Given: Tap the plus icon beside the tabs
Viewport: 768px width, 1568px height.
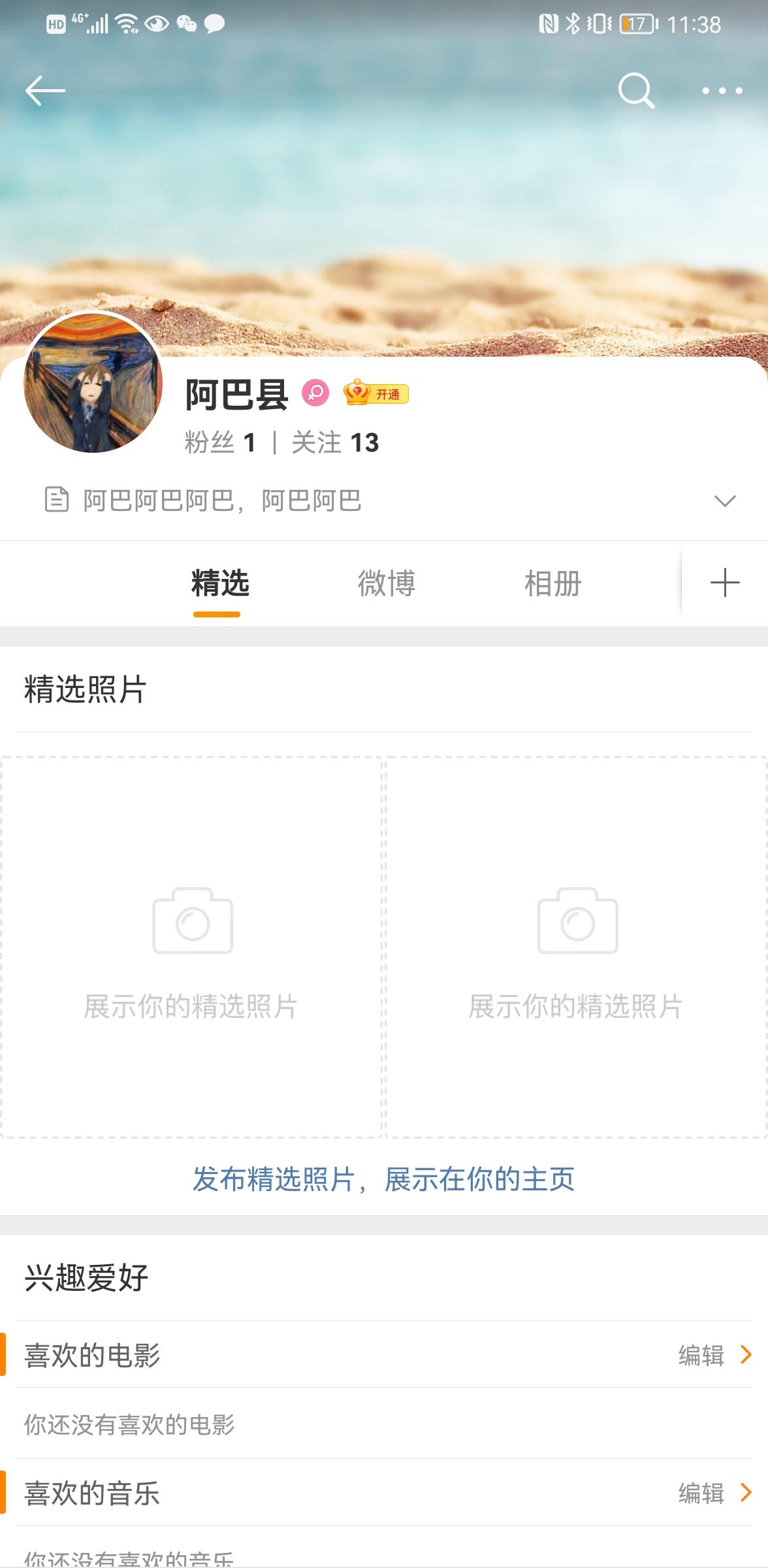Looking at the screenshot, I should [725, 583].
